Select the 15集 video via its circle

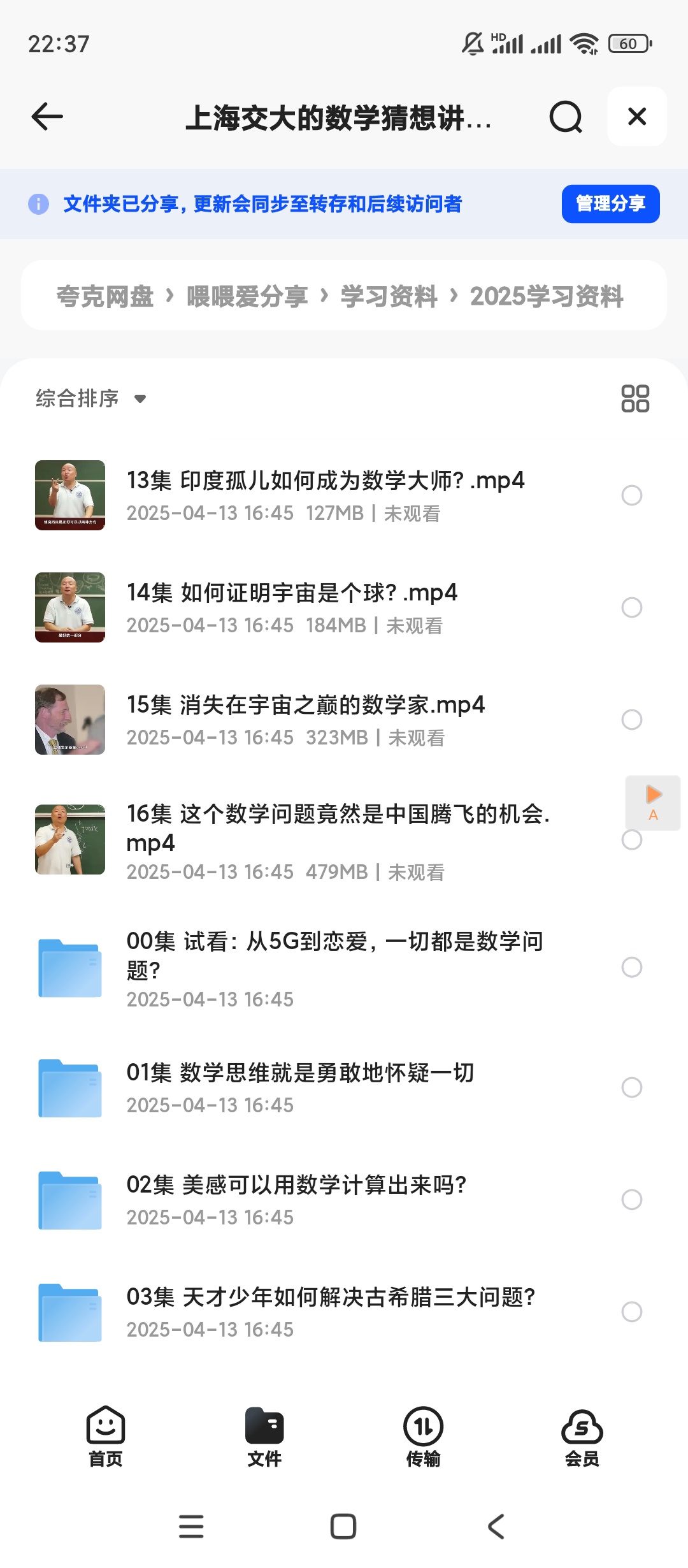click(x=631, y=720)
